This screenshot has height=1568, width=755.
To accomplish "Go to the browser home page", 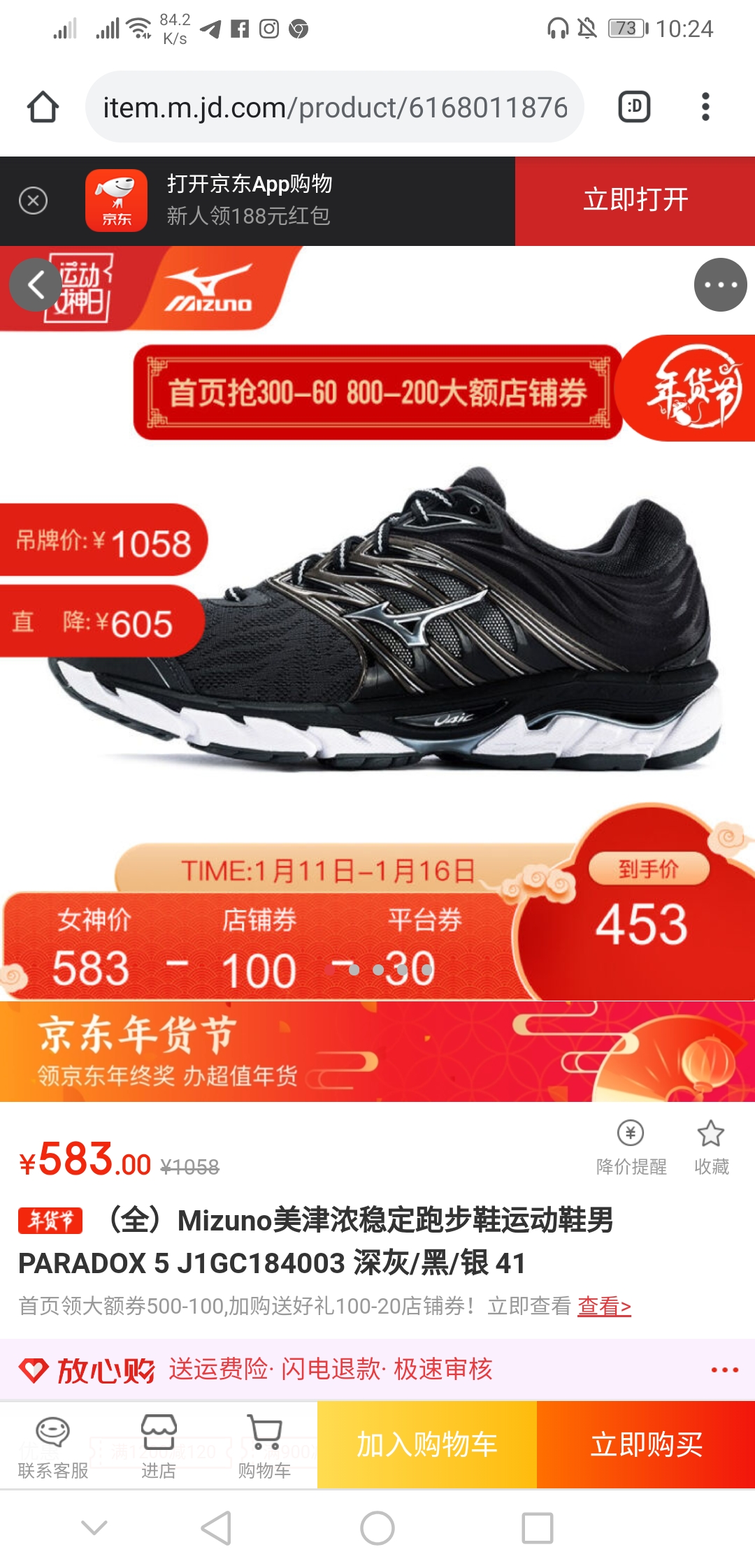I will pos(43,107).
